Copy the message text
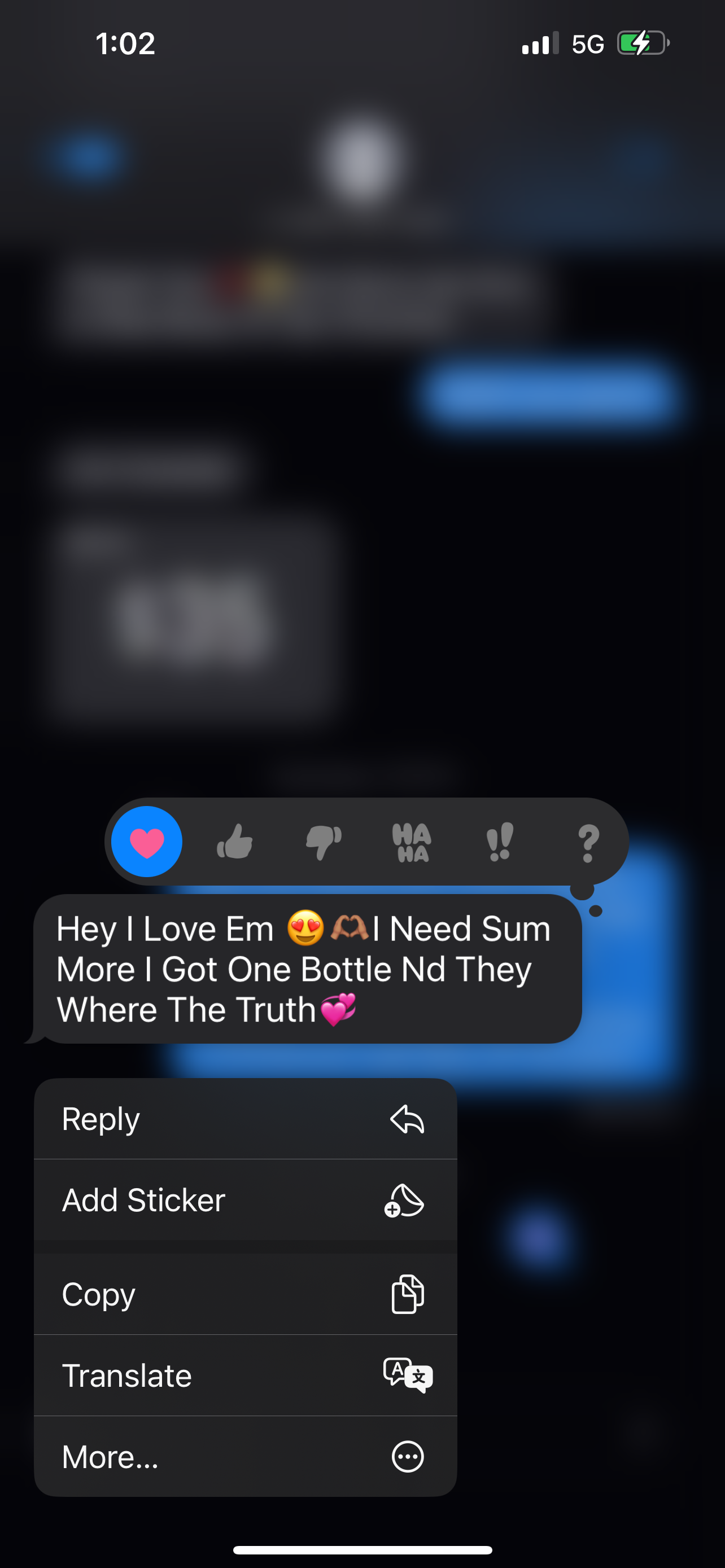 pyautogui.click(x=245, y=1294)
